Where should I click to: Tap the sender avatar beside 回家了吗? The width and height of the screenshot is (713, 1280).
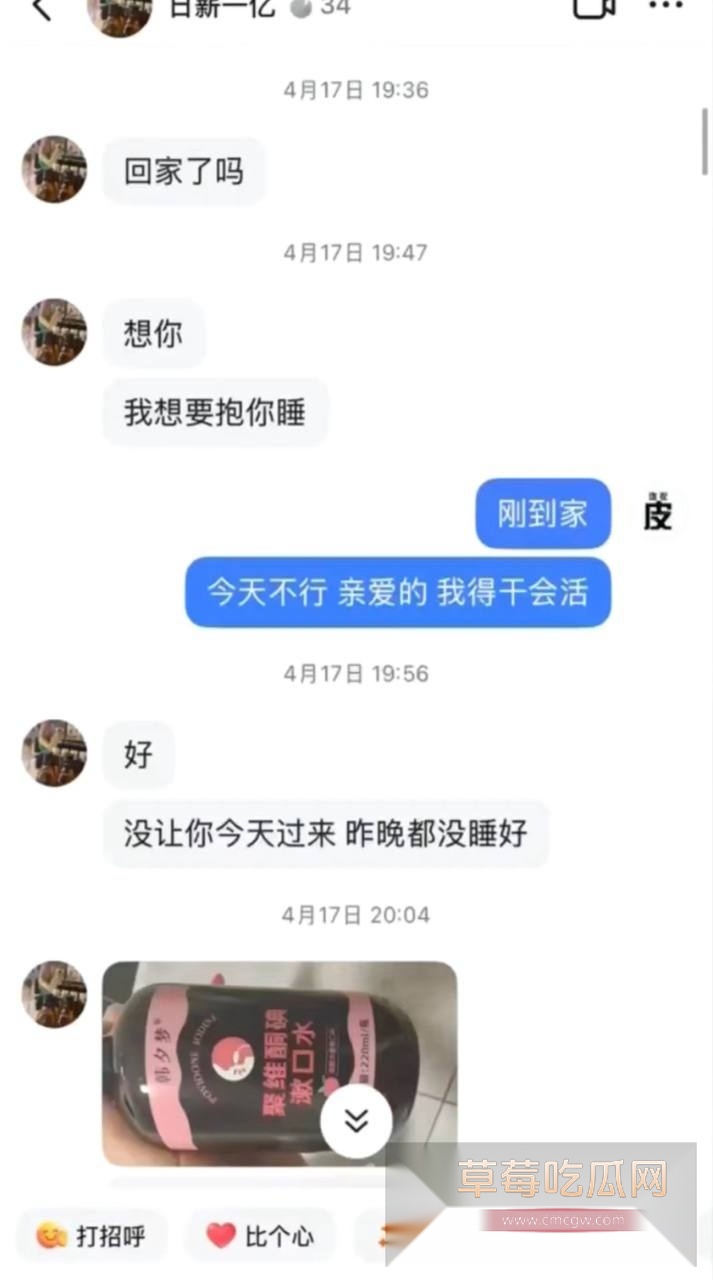tap(55, 170)
